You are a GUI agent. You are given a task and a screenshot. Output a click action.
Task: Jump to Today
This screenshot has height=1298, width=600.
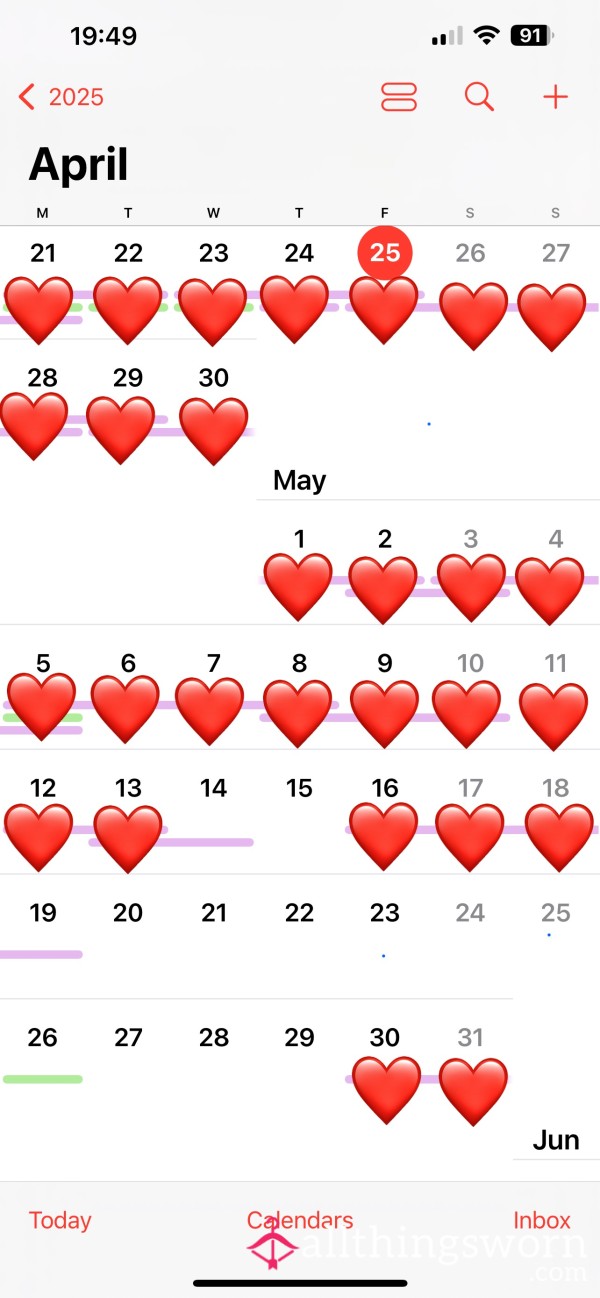(x=60, y=1221)
